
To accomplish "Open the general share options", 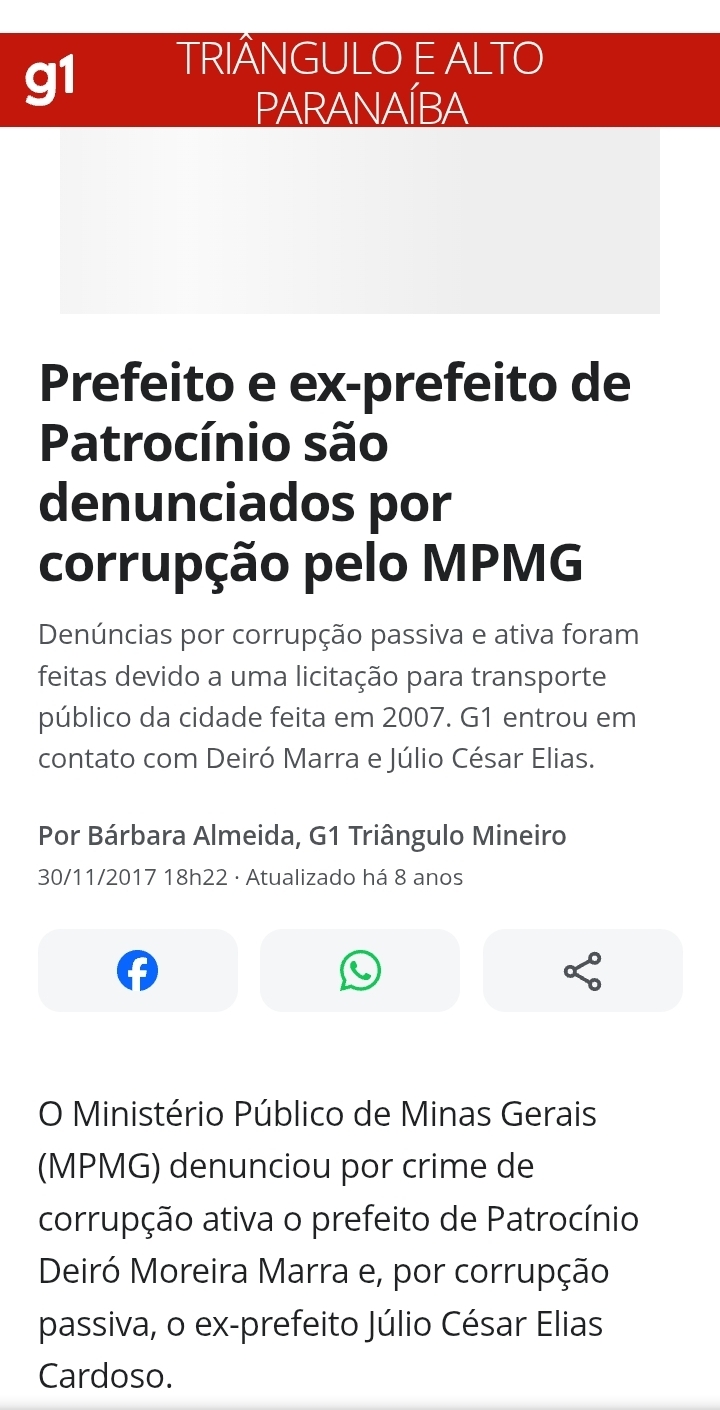I will point(582,971).
